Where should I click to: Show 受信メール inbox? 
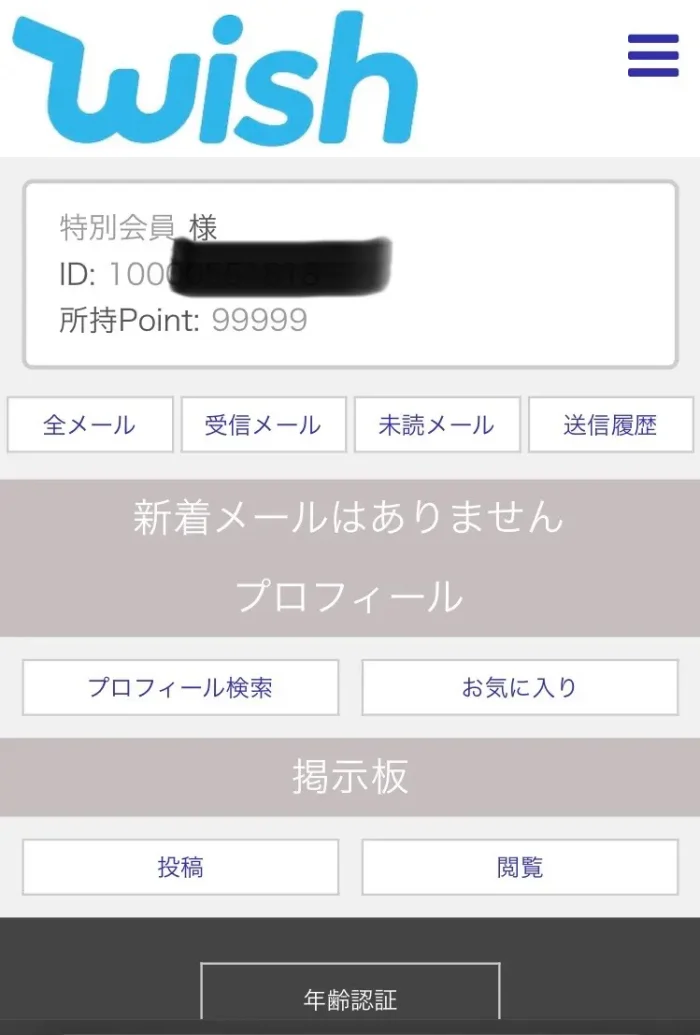point(263,425)
